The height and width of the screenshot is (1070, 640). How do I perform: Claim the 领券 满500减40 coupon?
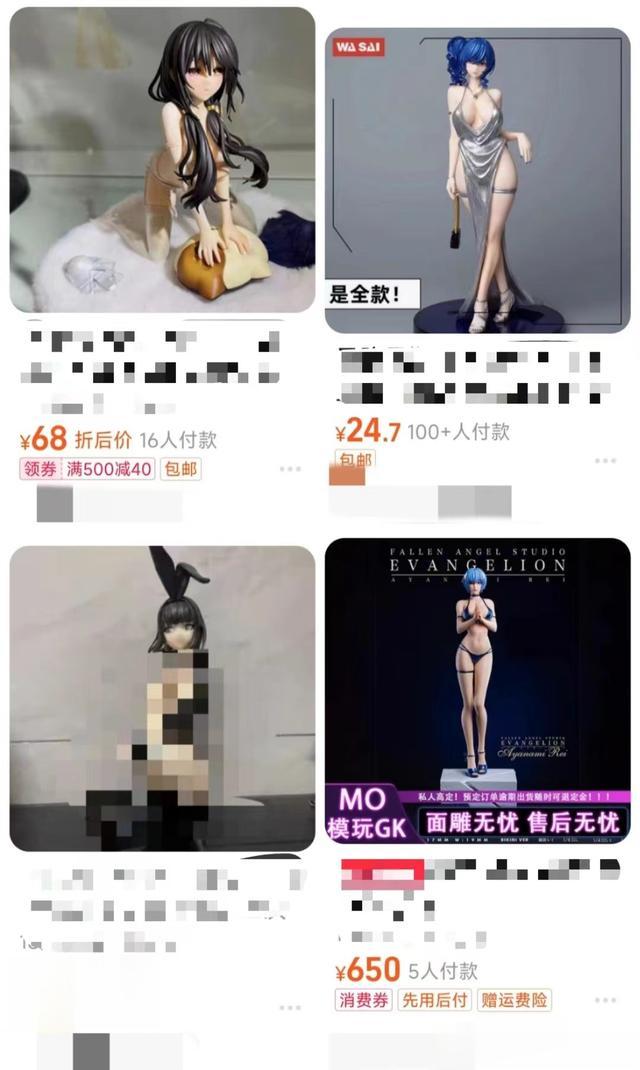(x=87, y=469)
